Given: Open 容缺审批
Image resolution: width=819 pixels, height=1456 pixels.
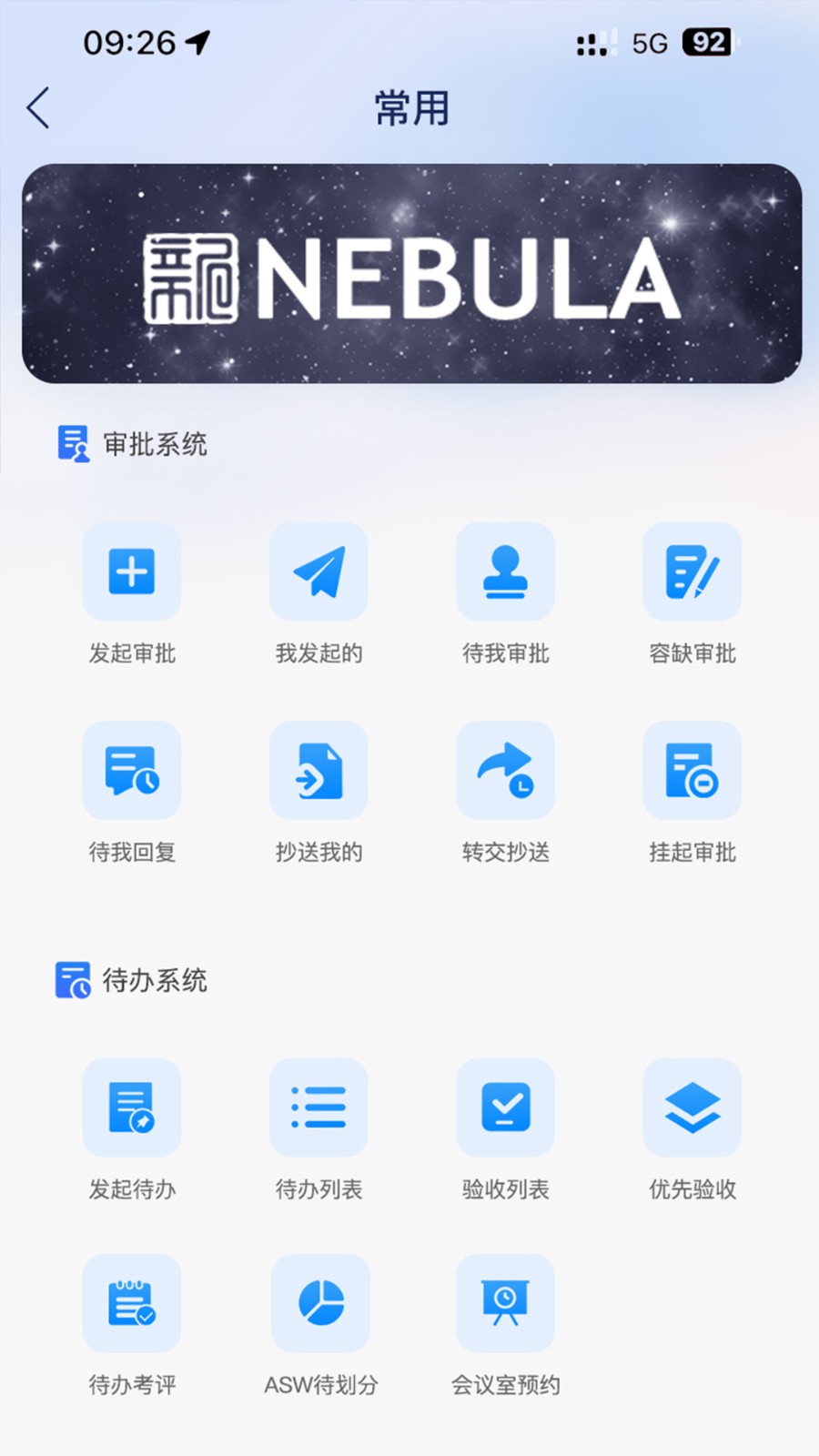Looking at the screenshot, I should (x=692, y=572).
